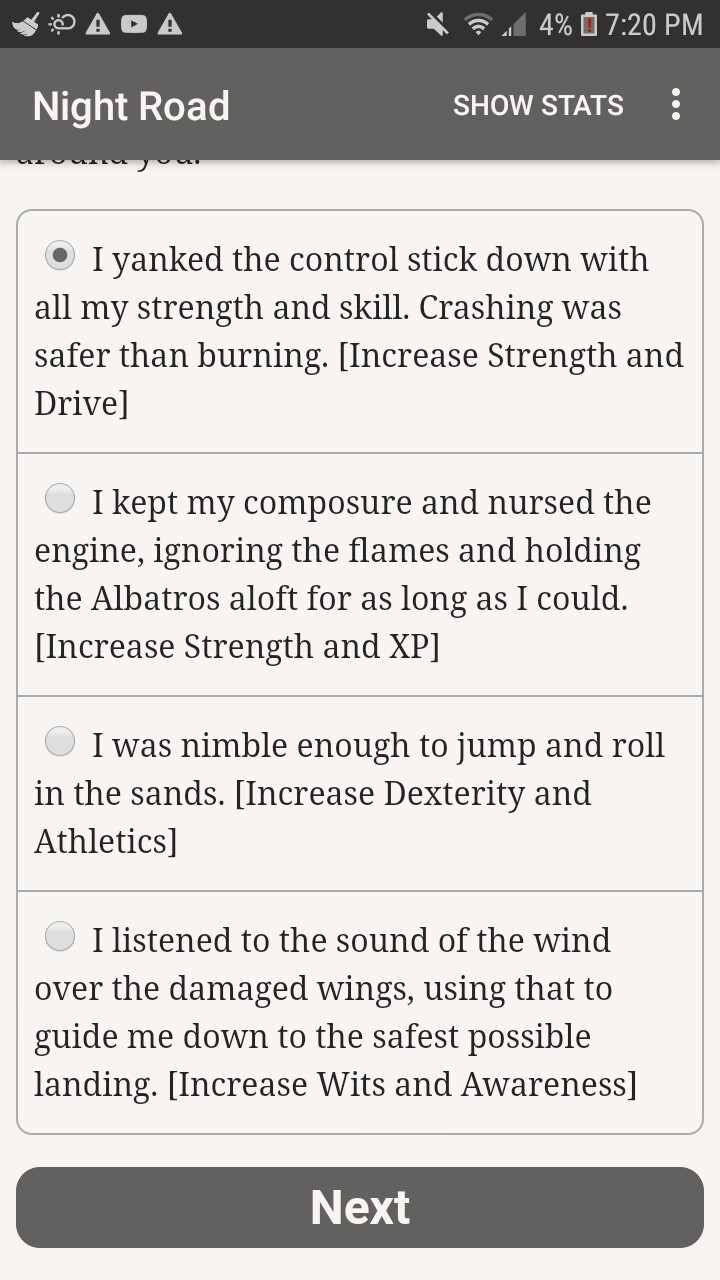Pick the nimble jump and roll option
The width and height of the screenshot is (720, 1280).
360,793
